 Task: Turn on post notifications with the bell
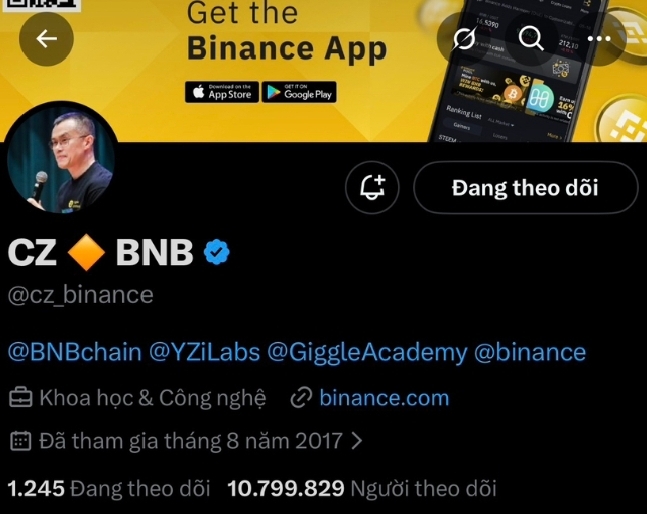tap(372, 187)
